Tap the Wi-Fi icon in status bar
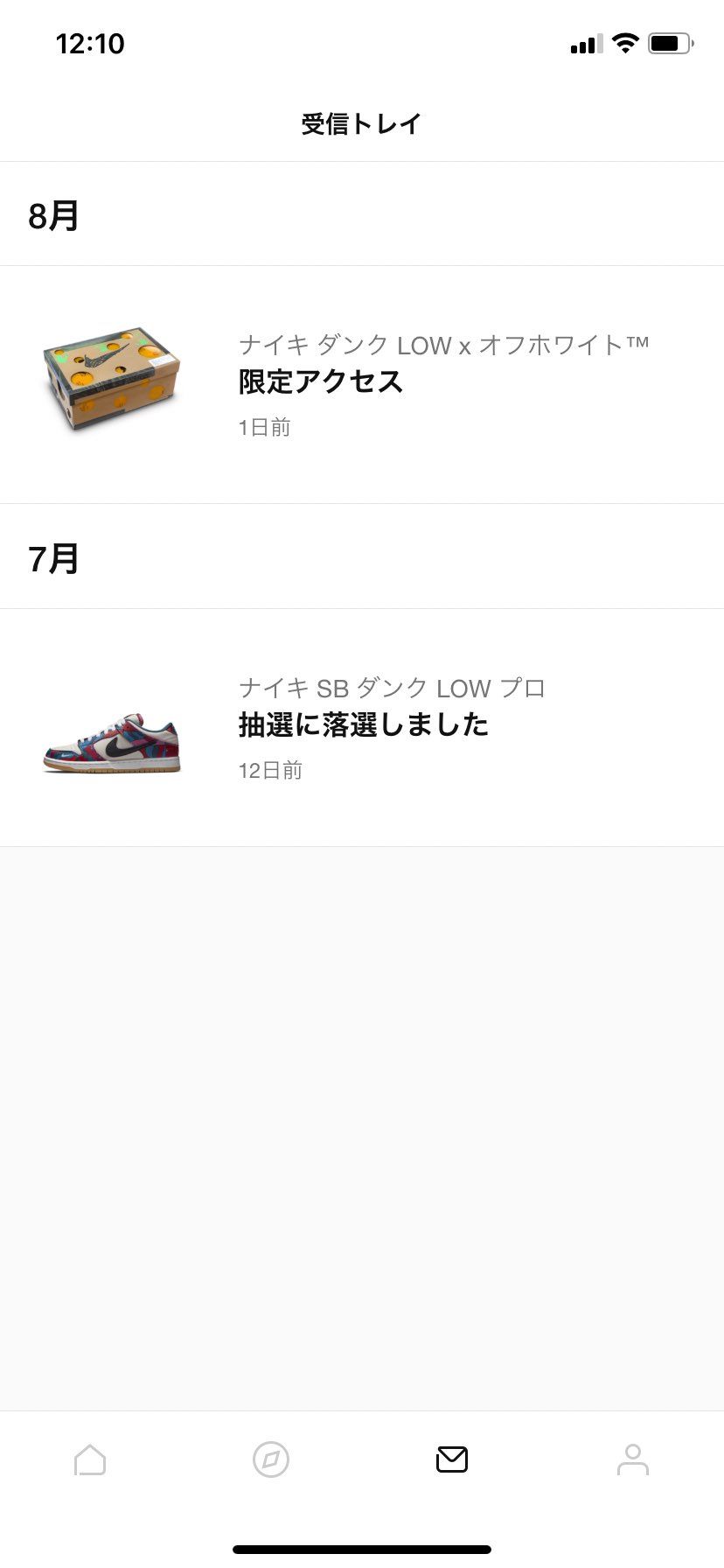Image resolution: width=724 pixels, height=1568 pixels. pos(623,43)
